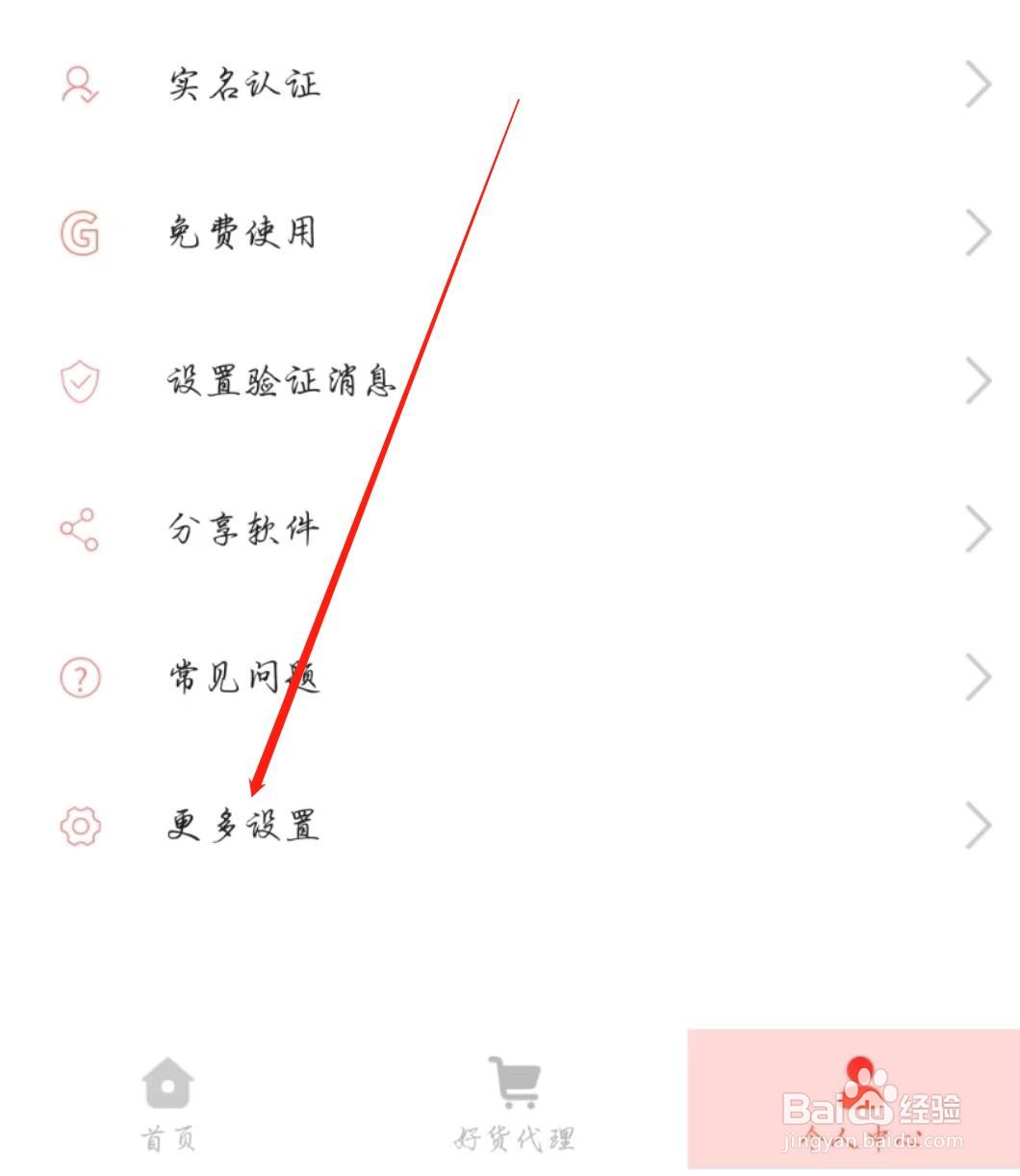Tap the home icon in bottom navigation
1020x1176 pixels.
[x=167, y=1085]
